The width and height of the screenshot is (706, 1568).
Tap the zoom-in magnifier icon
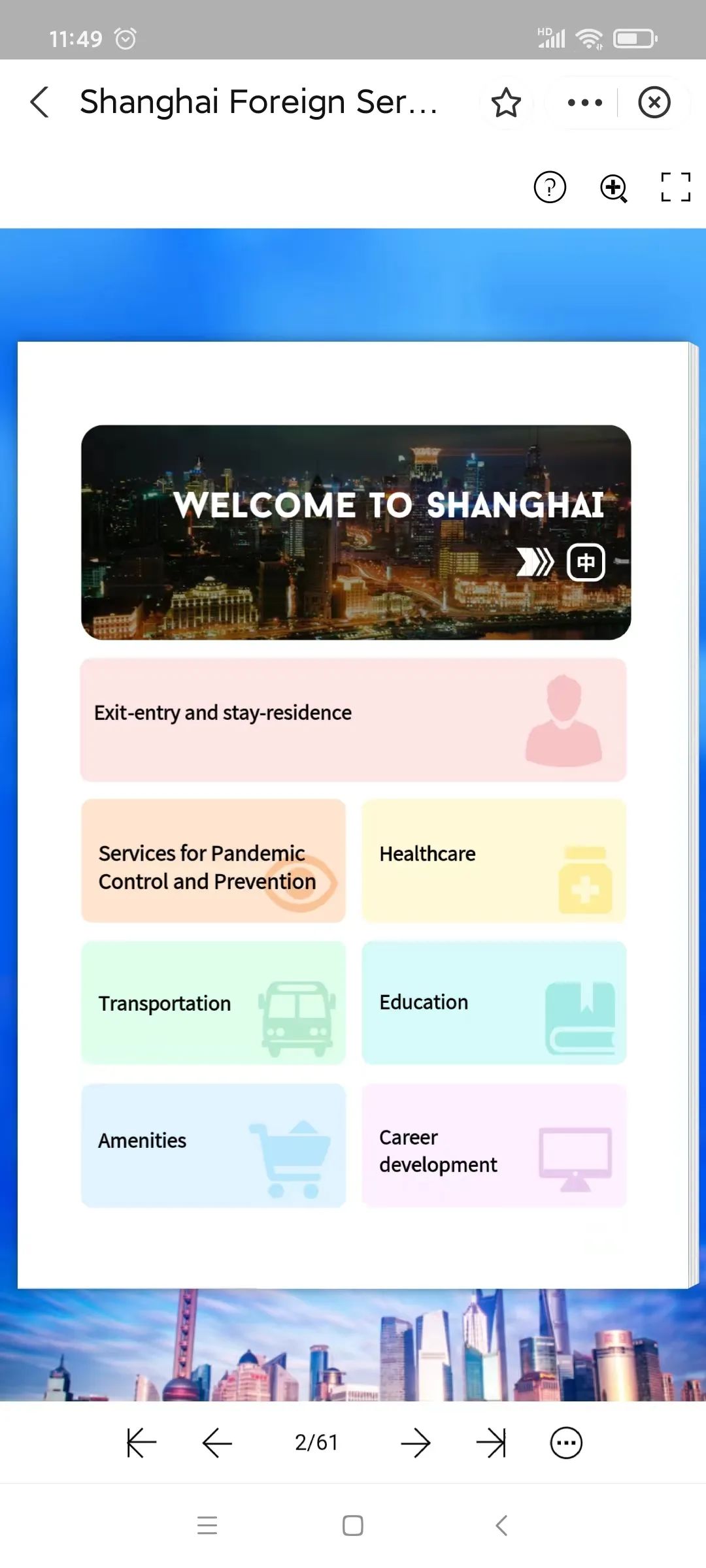[613, 188]
